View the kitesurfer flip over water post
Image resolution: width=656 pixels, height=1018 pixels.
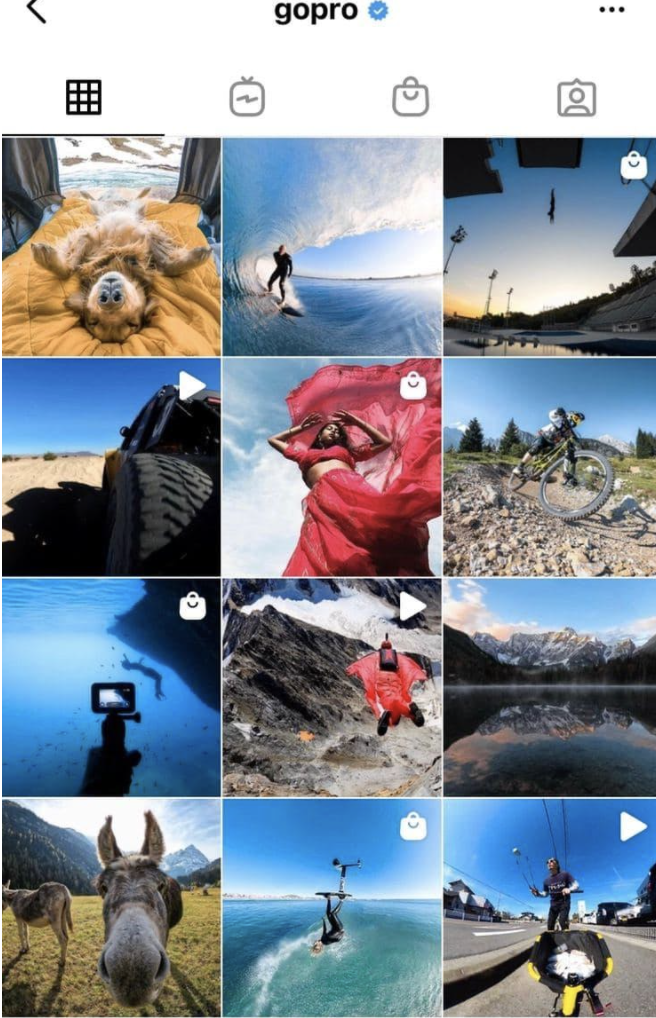[332, 907]
